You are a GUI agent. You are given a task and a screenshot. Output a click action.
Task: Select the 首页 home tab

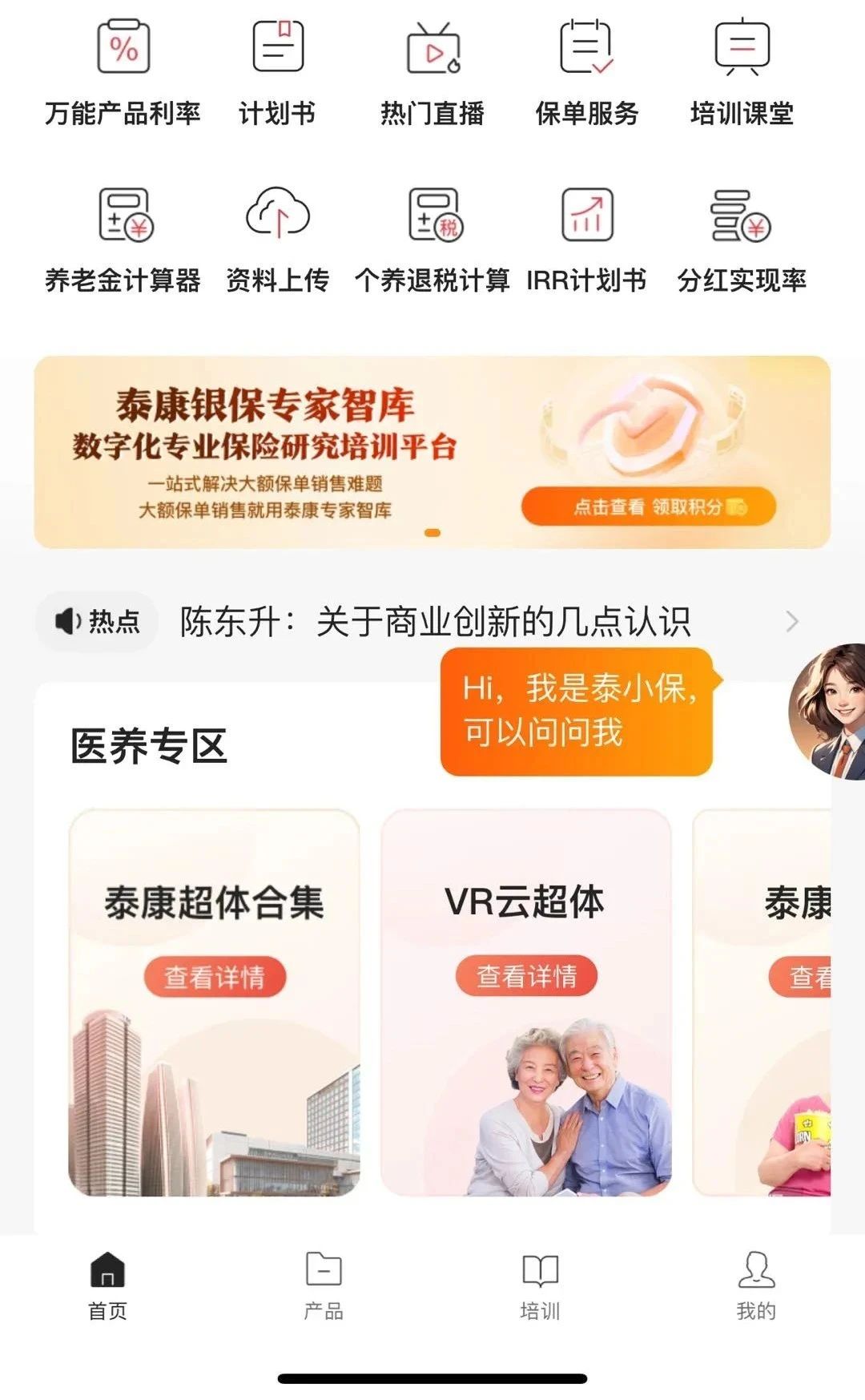pyautogui.click(x=107, y=1286)
